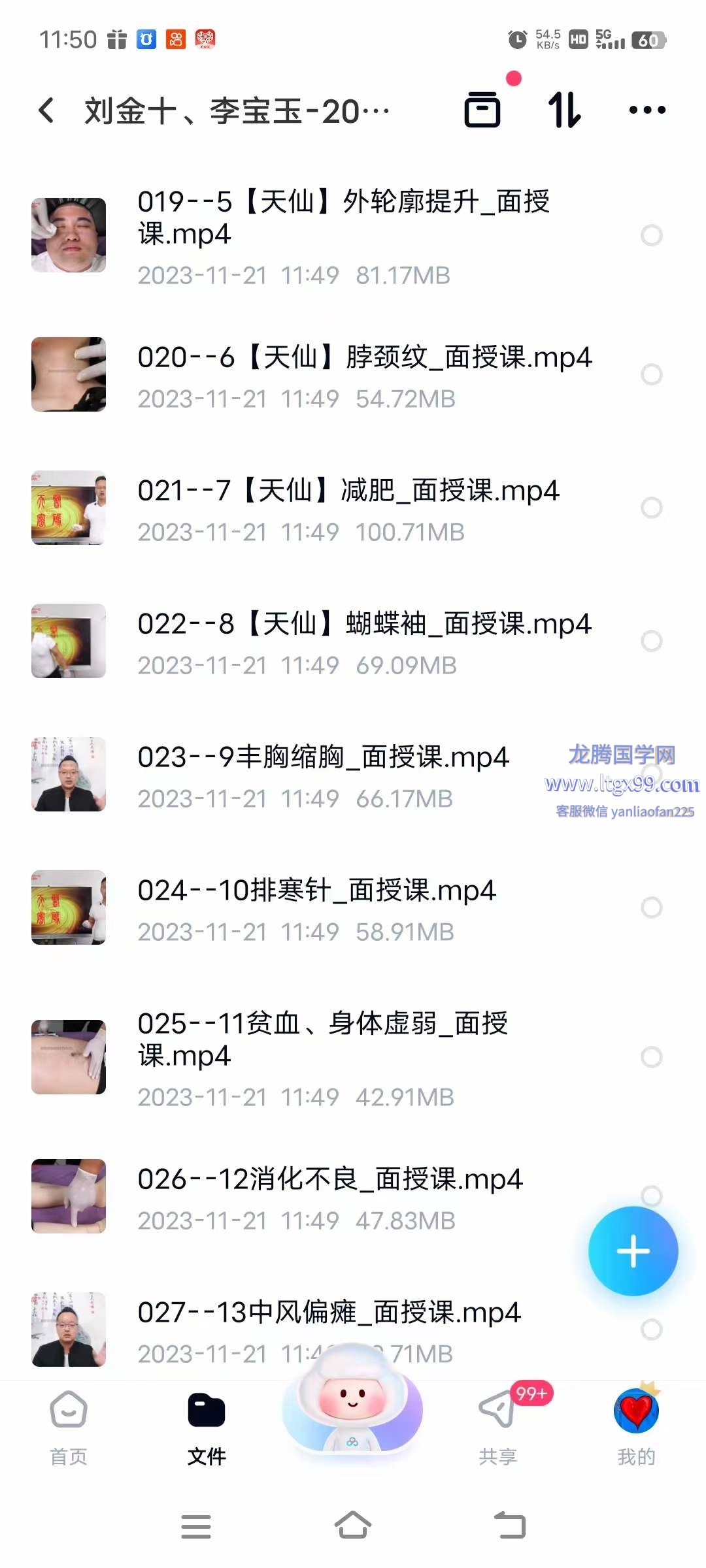Select the circle for 024--10排寒针 video
The width and height of the screenshot is (706, 1568).
tap(651, 907)
